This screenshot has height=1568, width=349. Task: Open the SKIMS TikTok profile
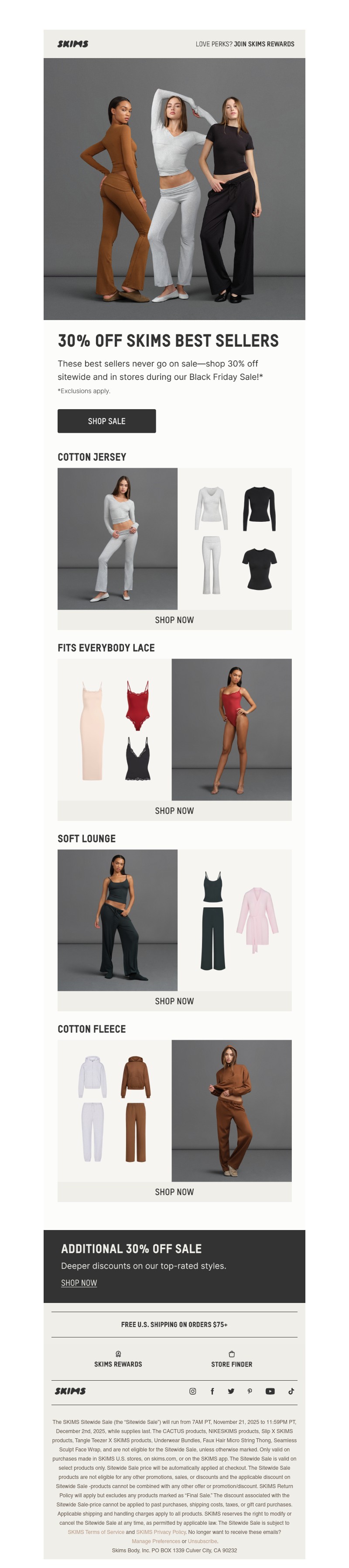291,1391
